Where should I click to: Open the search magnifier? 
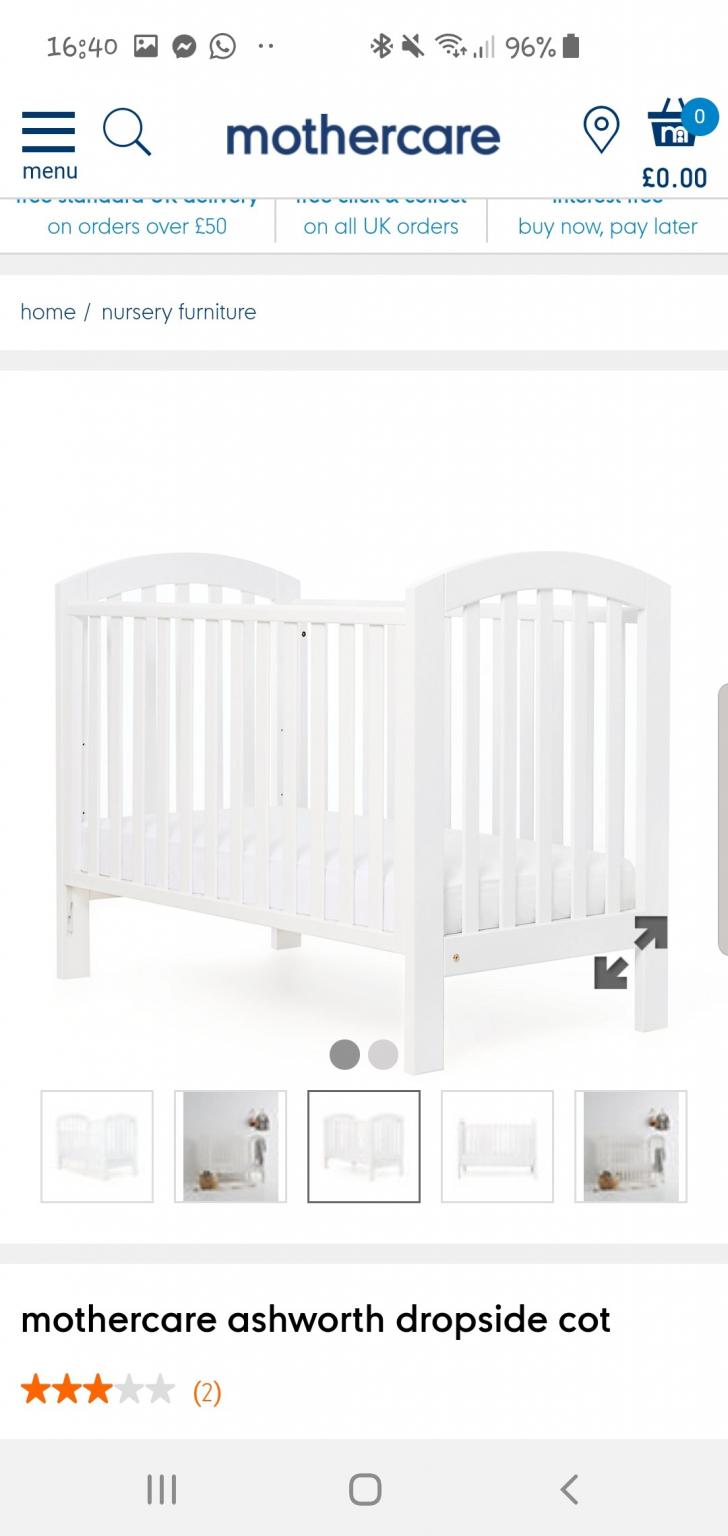pos(127,133)
